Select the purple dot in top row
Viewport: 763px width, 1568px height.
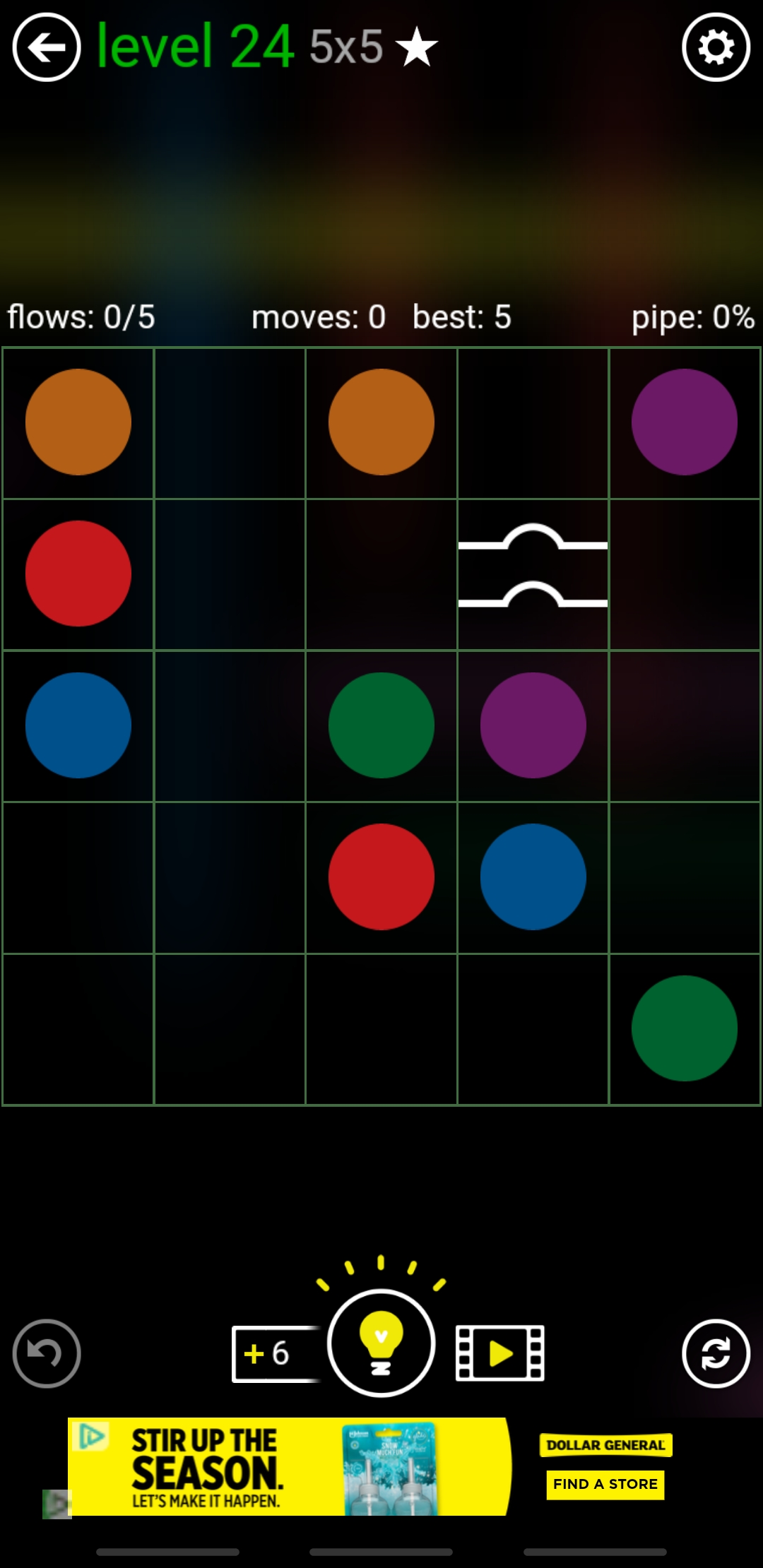(x=684, y=422)
